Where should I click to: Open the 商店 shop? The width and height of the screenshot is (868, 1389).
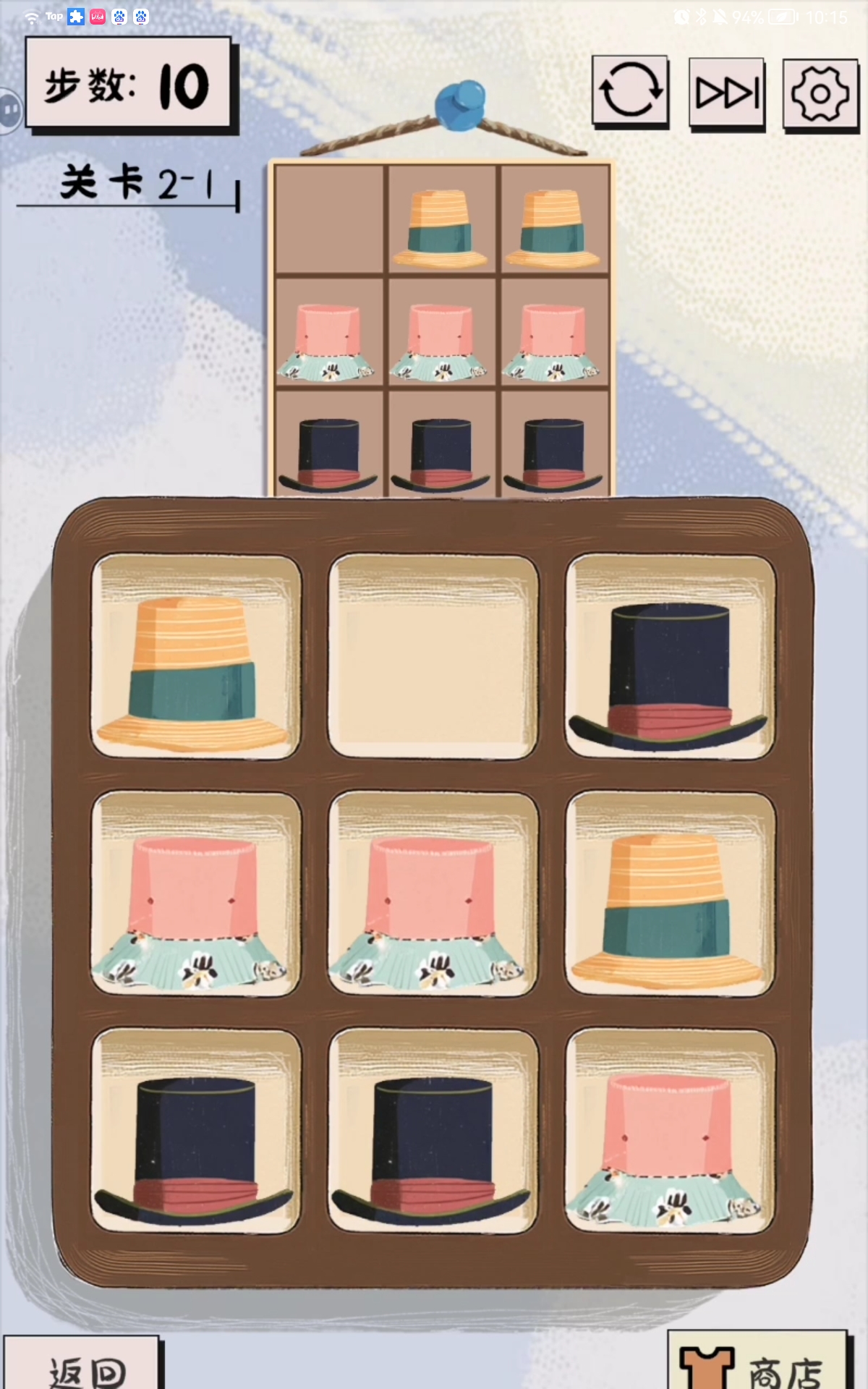tap(756, 1366)
